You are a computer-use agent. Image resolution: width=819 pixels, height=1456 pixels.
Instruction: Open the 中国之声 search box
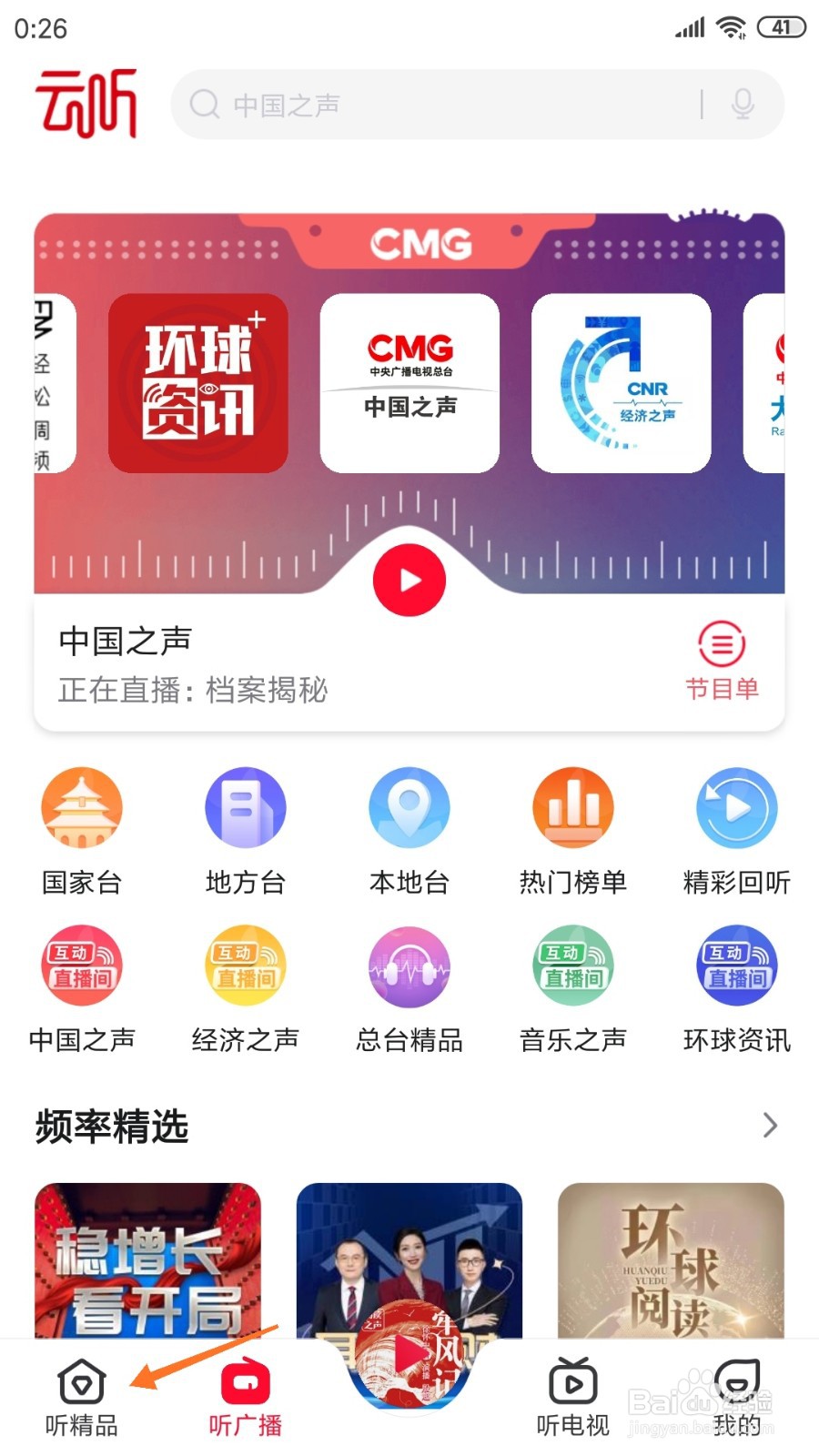point(437,105)
